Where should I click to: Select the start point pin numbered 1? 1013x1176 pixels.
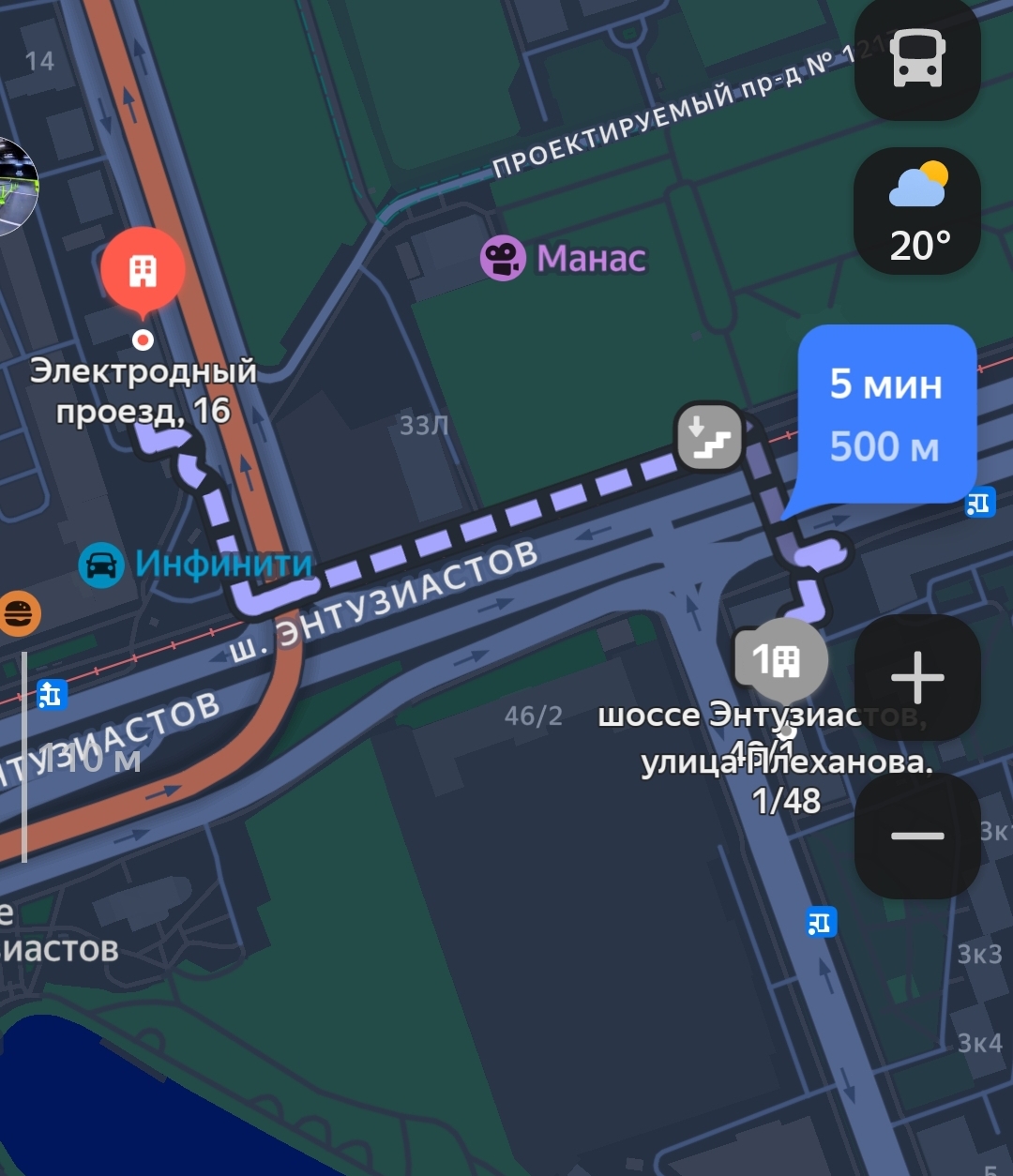tap(780, 660)
